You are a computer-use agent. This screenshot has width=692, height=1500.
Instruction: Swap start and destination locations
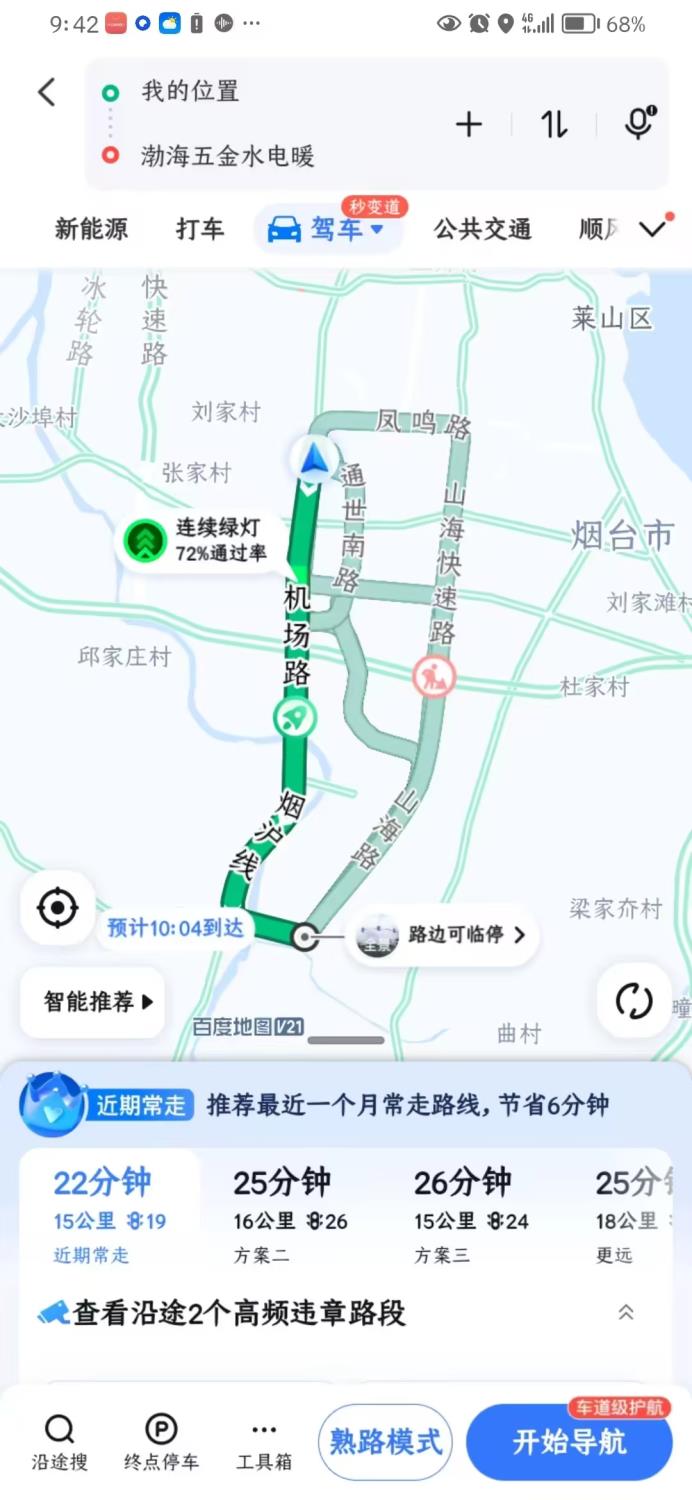[554, 124]
